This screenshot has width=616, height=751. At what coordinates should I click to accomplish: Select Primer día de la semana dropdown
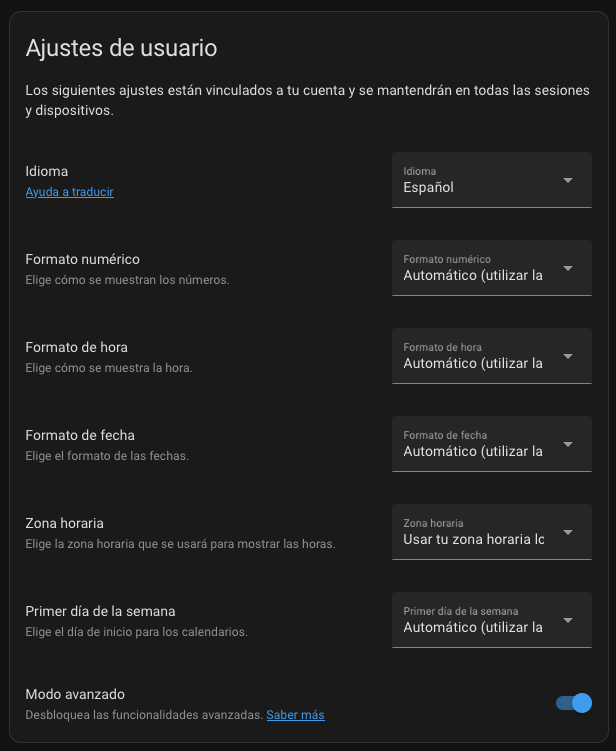491,620
